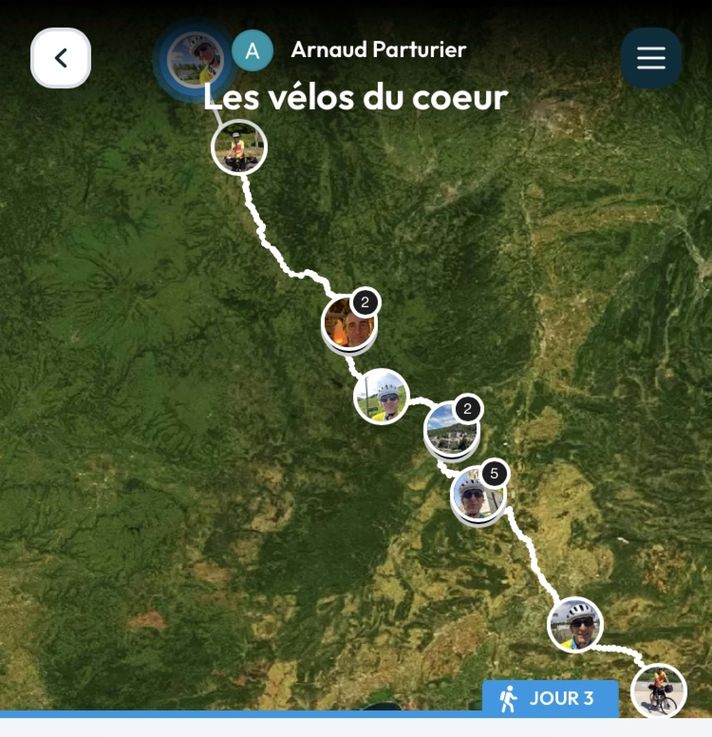Open the highlighted photo marker at route start

(x=194, y=60)
